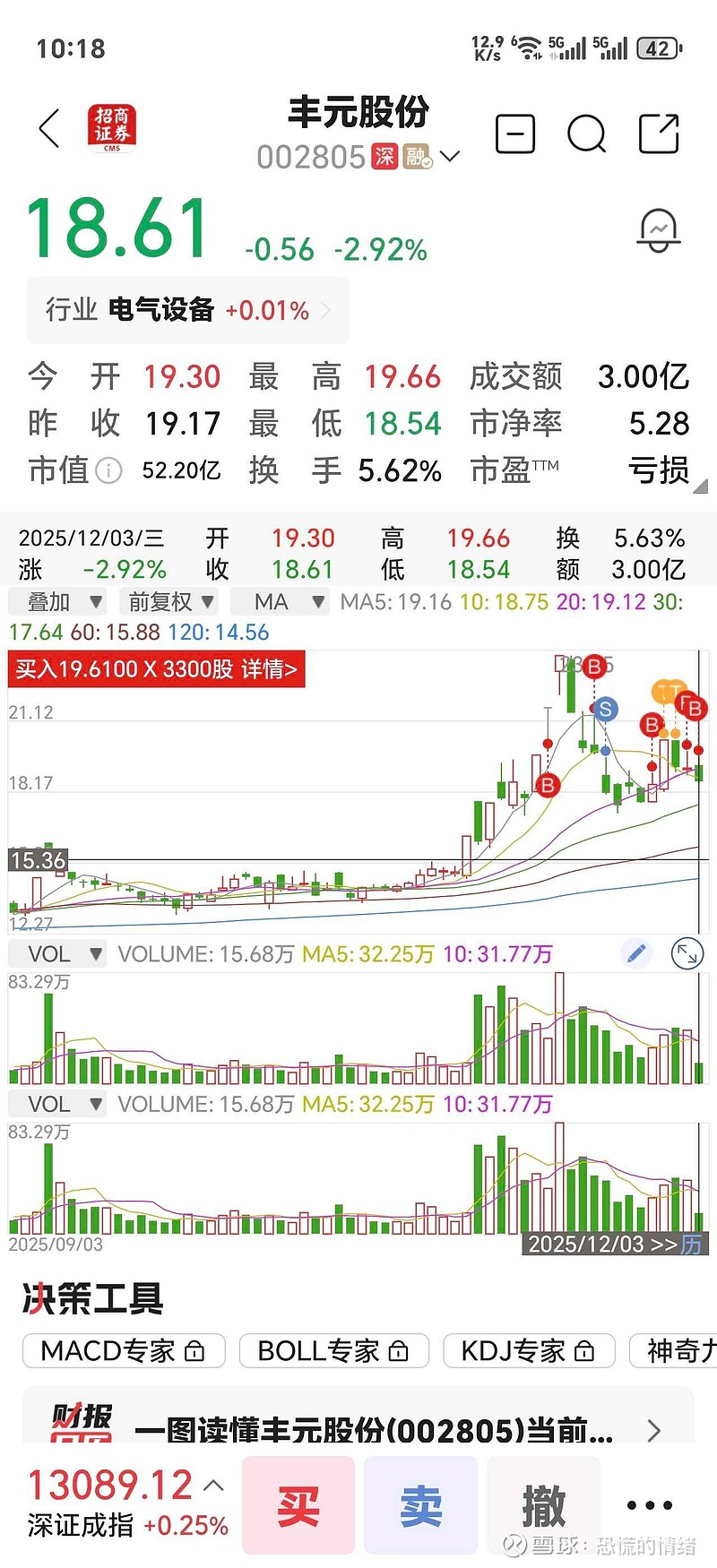Open the MACD专家 tool
The height and width of the screenshot is (1568, 717).
[124, 1350]
